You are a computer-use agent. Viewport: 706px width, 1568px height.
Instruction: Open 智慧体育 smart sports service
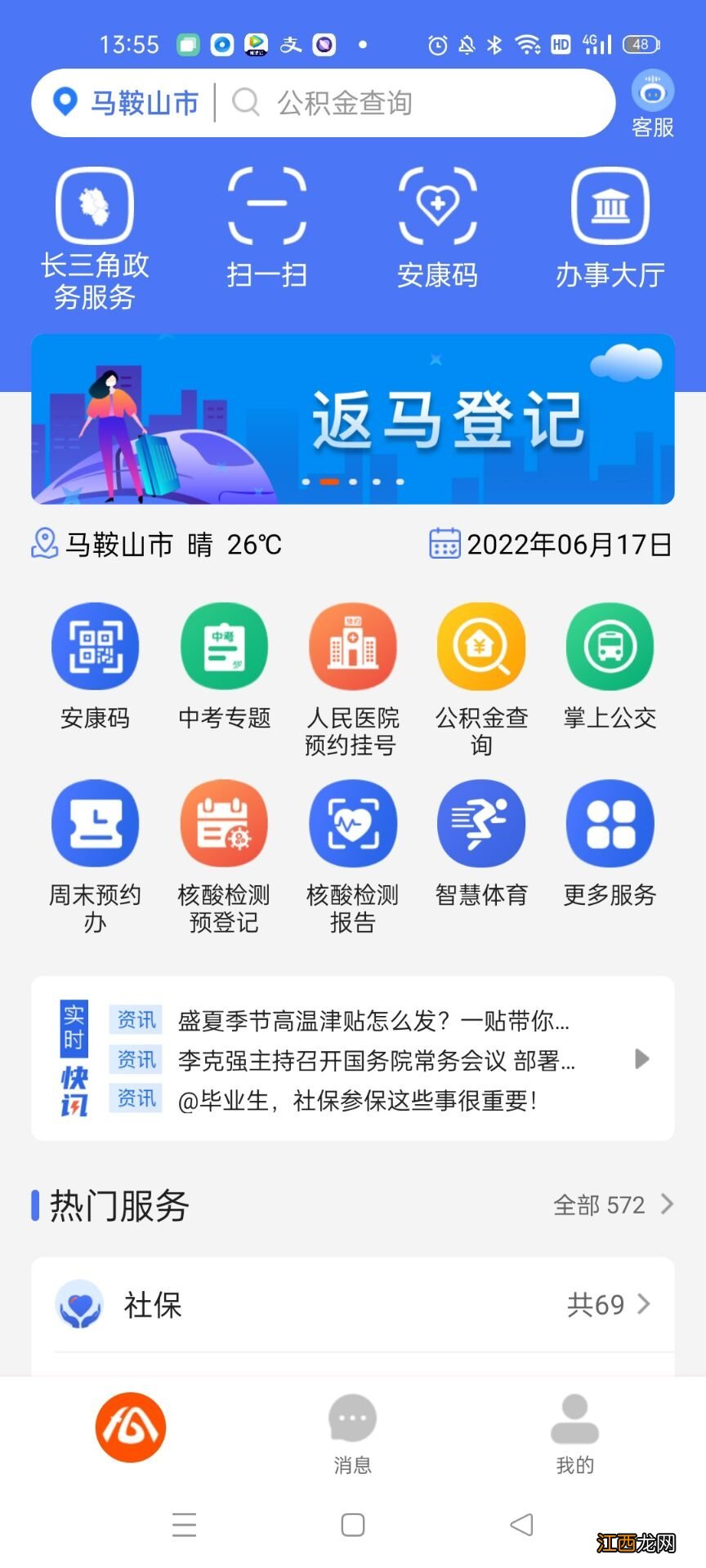[x=481, y=823]
